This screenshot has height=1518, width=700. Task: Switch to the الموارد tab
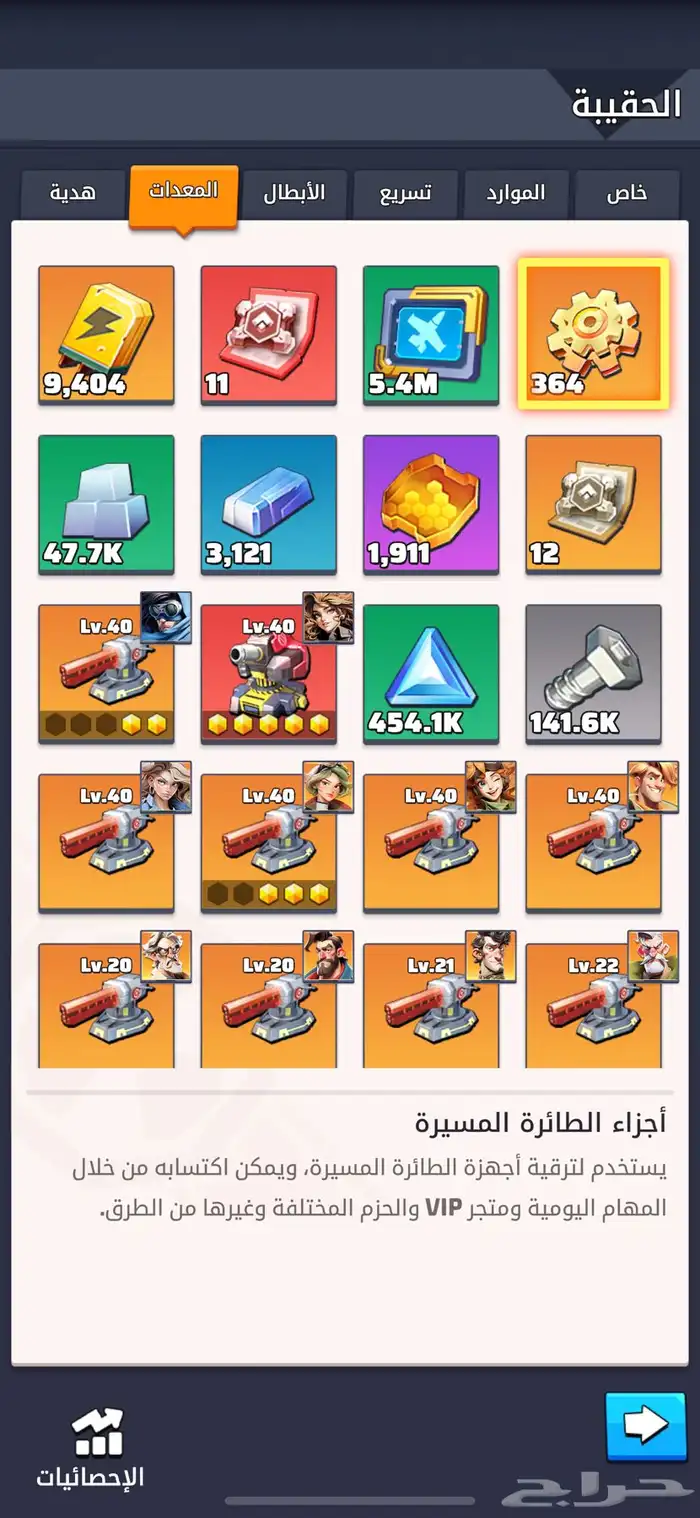tap(516, 194)
